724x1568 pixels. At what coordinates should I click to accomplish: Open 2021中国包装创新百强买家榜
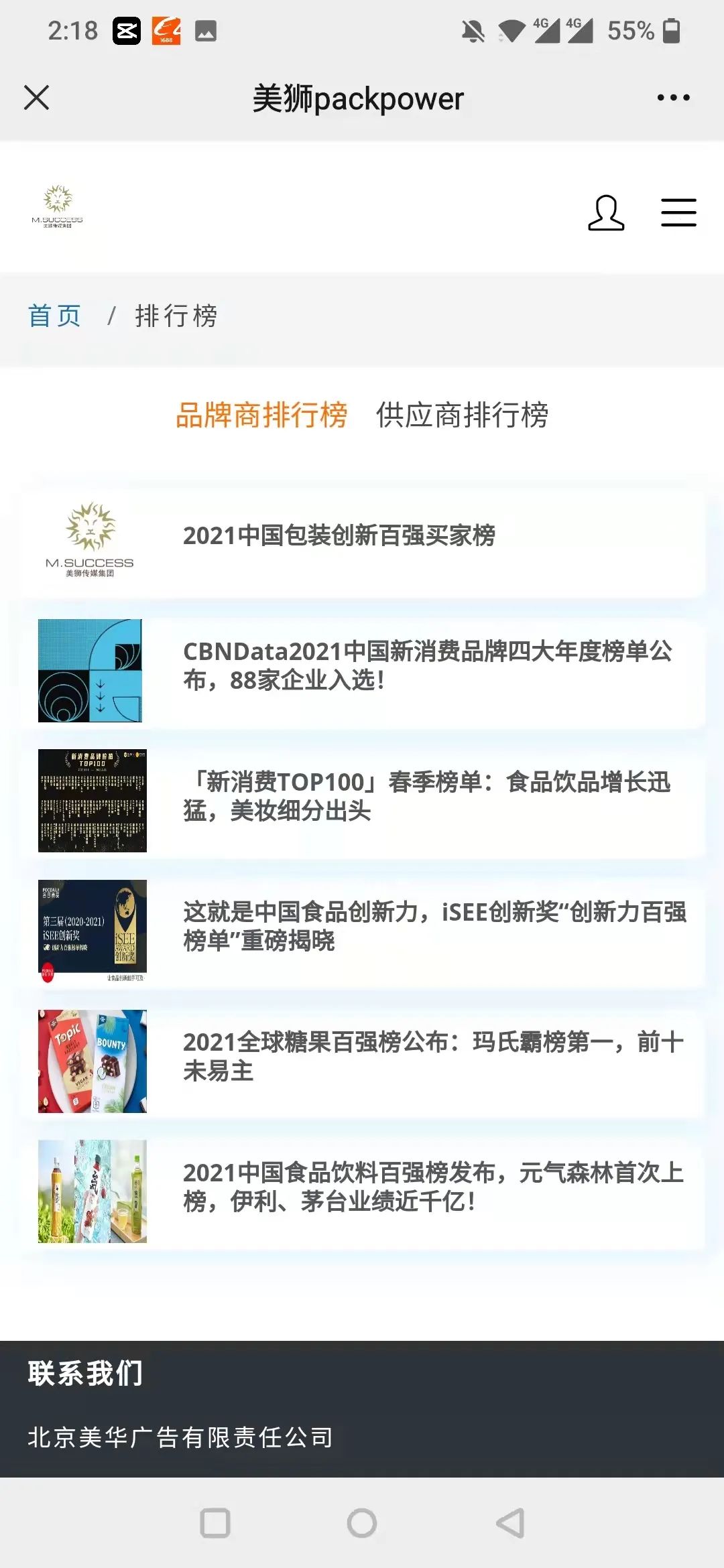point(339,535)
